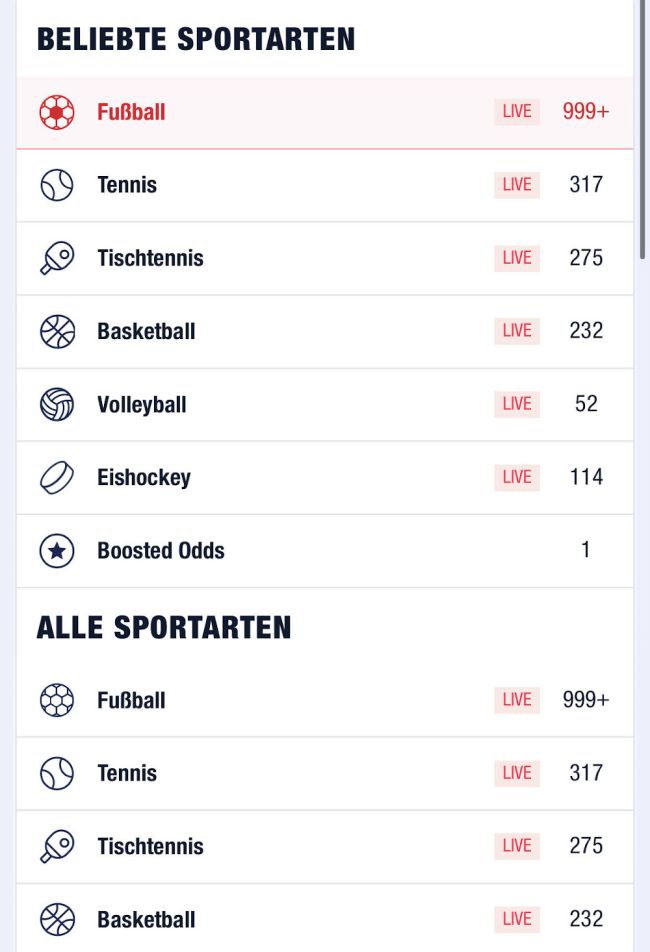
Task: Open the Boosted Odds row
Action: pos(161,550)
